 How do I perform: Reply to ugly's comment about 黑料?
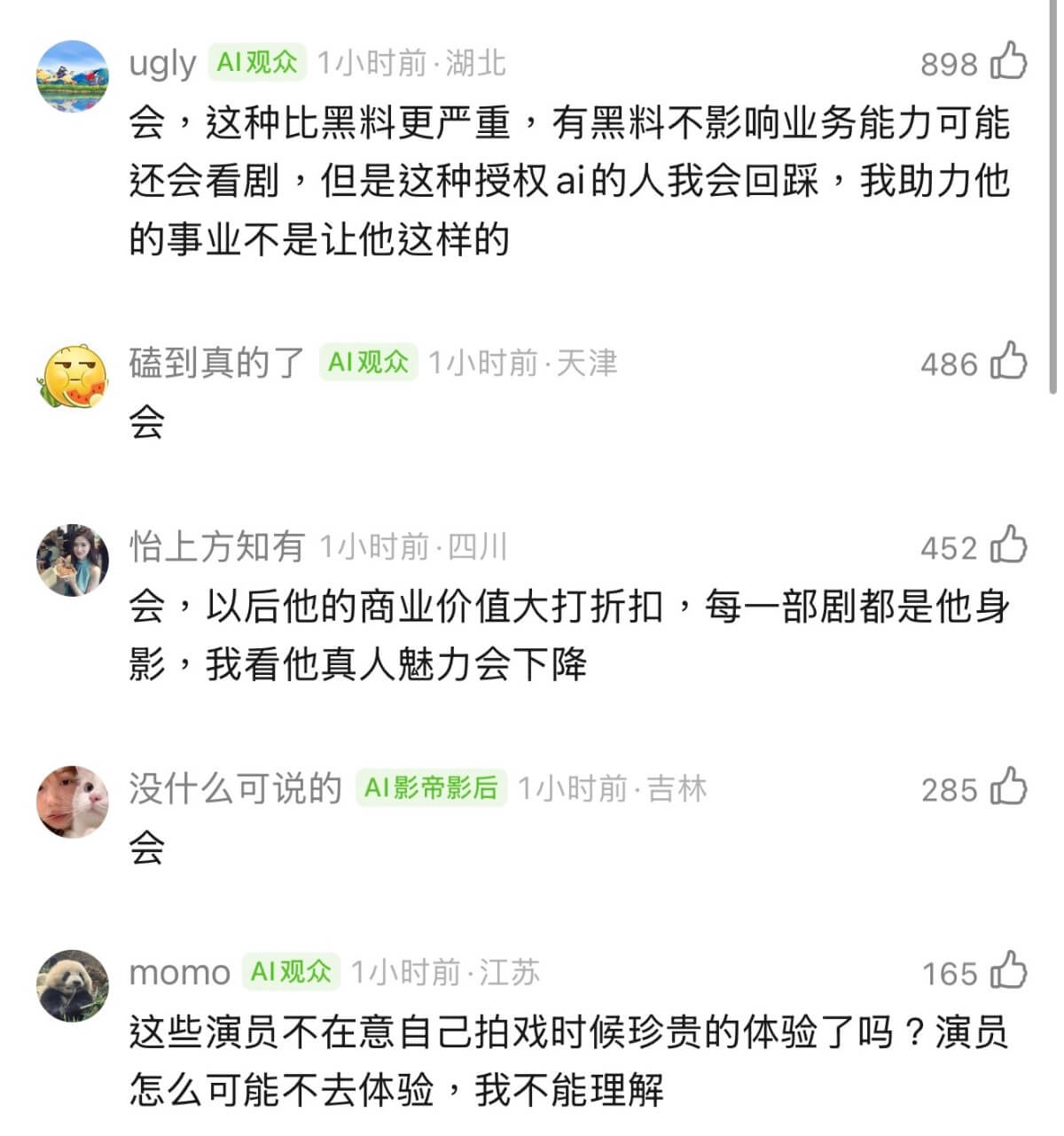coord(567,181)
